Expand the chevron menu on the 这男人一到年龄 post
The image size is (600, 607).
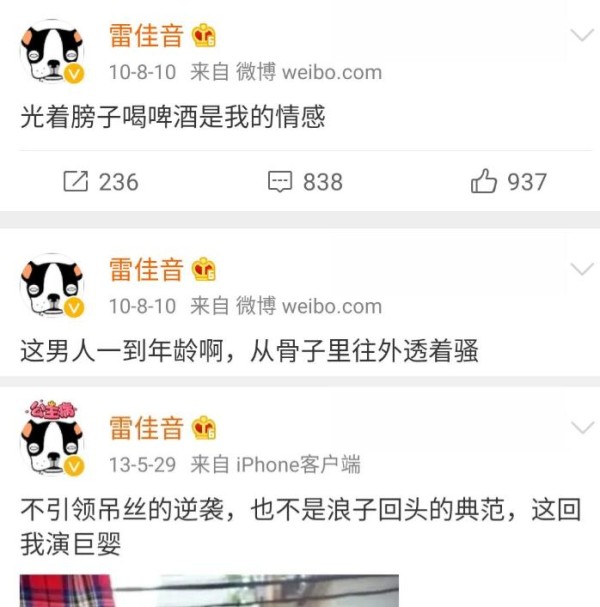pos(581,270)
